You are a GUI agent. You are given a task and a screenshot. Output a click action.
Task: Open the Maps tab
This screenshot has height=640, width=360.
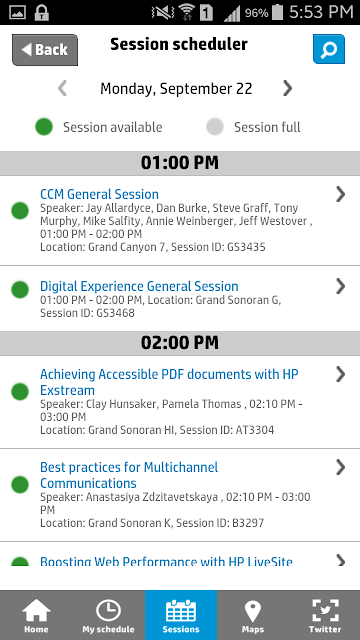[253, 615]
